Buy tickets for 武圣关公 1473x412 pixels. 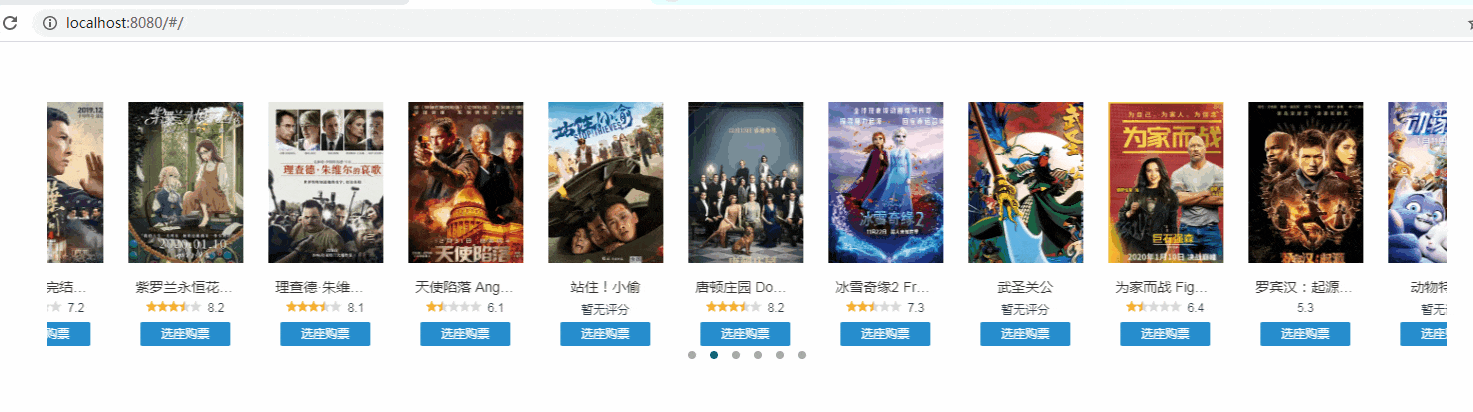tap(1025, 334)
